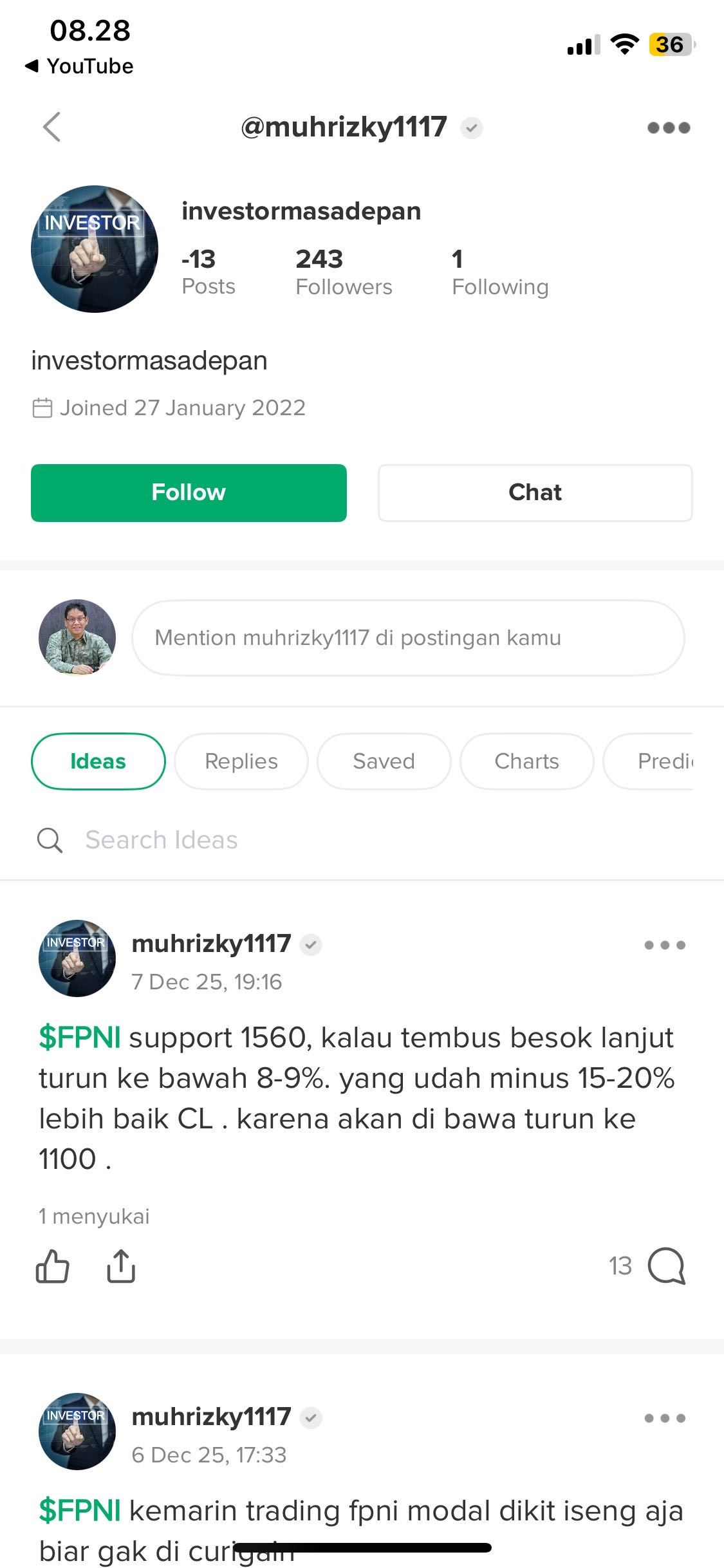Switch to the Saved tab
This screenshot has height=1568, width=724.
point(384,761)
